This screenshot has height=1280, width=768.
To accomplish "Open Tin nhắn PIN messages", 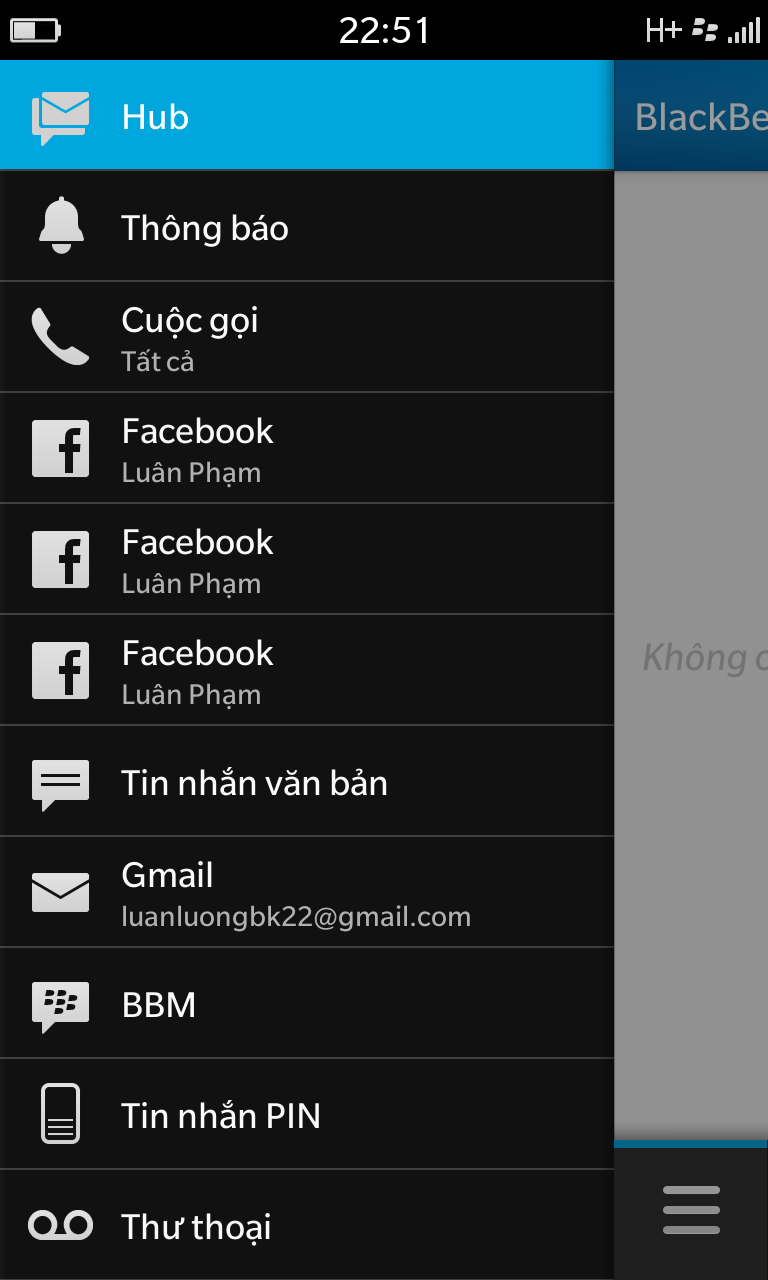I will pyautogui.click(x=306, y=1115).
